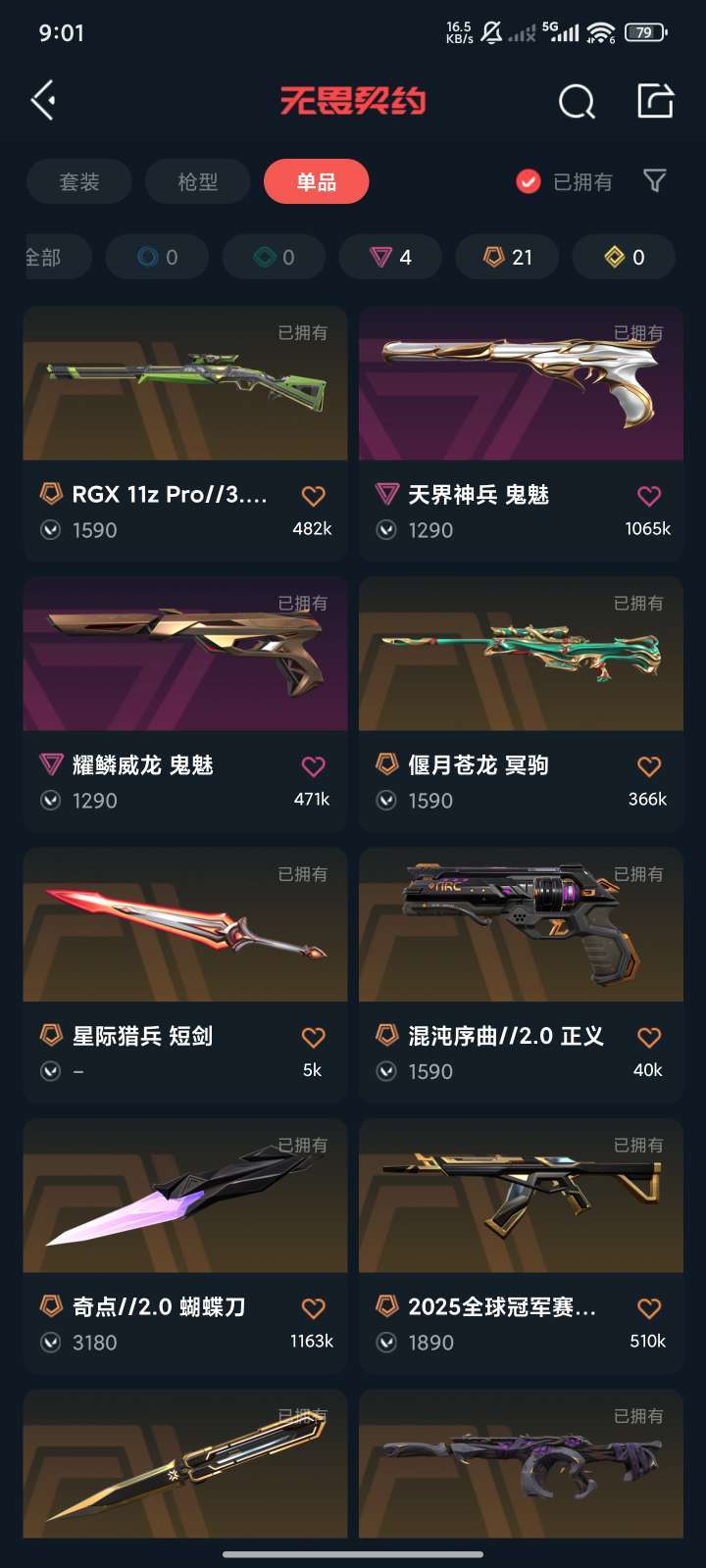706x1568 pixels.
Task: Toggle the 已拥有 checkbox
Action: 529,181
